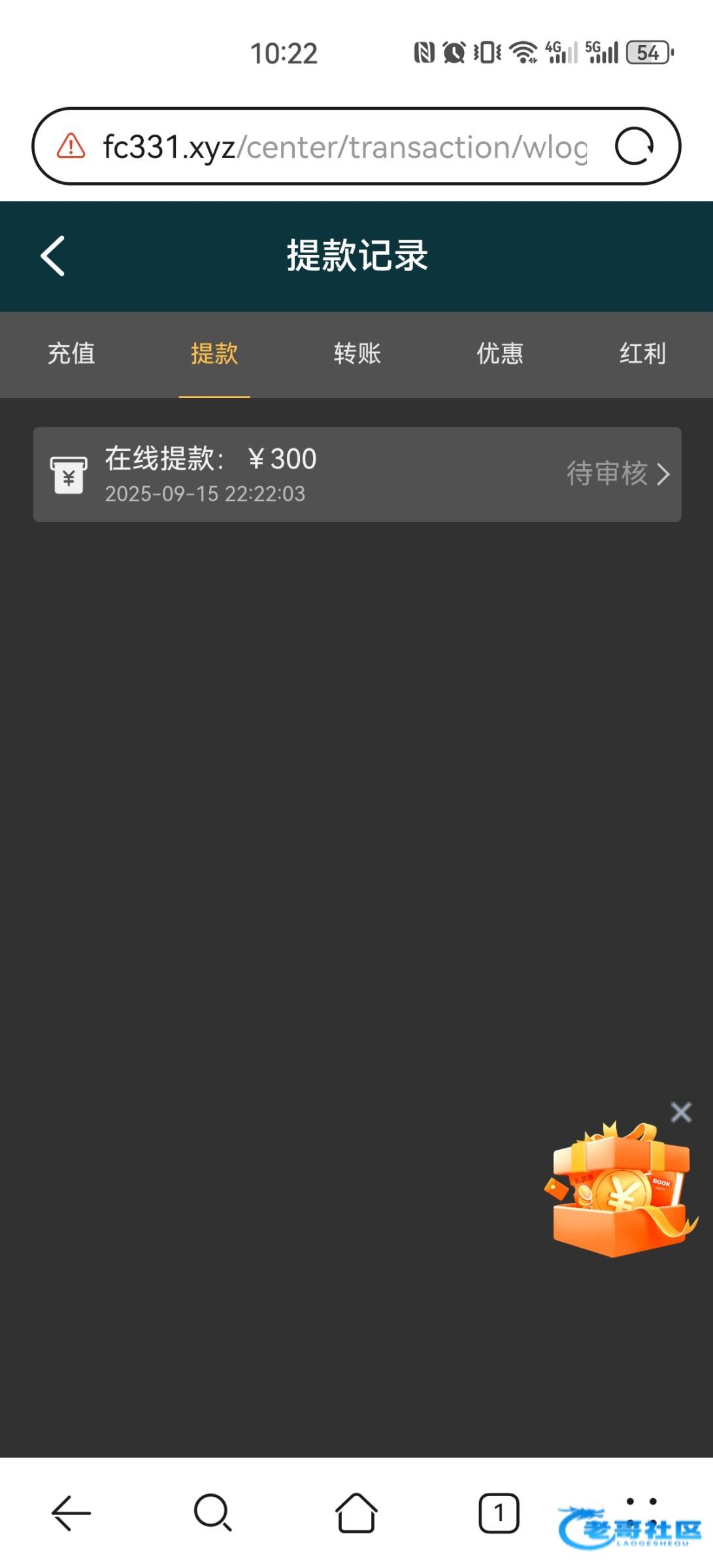
Task: Switch to the 转账 tab
Action: (x=357, y=353)
